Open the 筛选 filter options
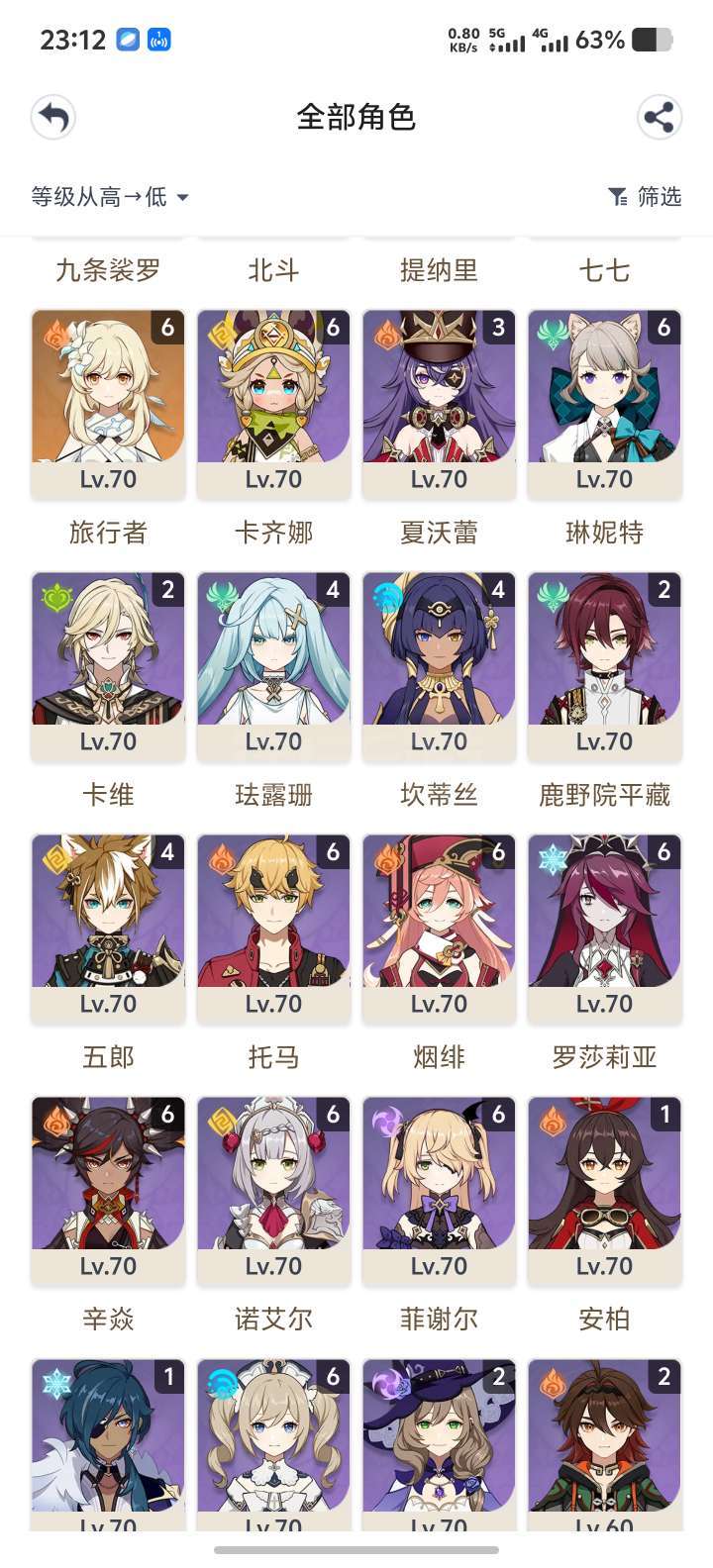 [645, 197]
